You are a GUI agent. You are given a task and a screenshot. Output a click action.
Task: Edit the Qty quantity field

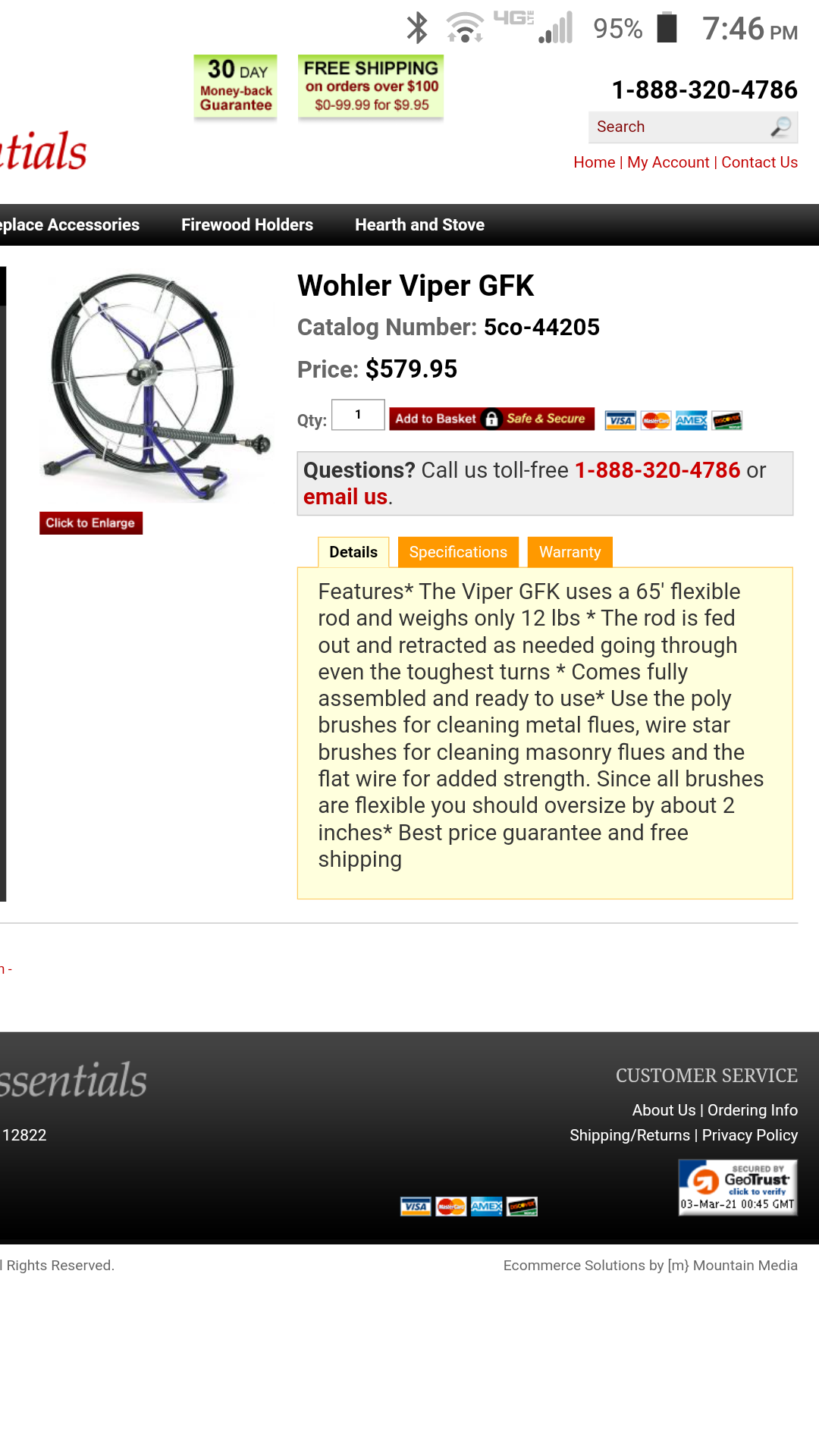[x=358, y=415]
